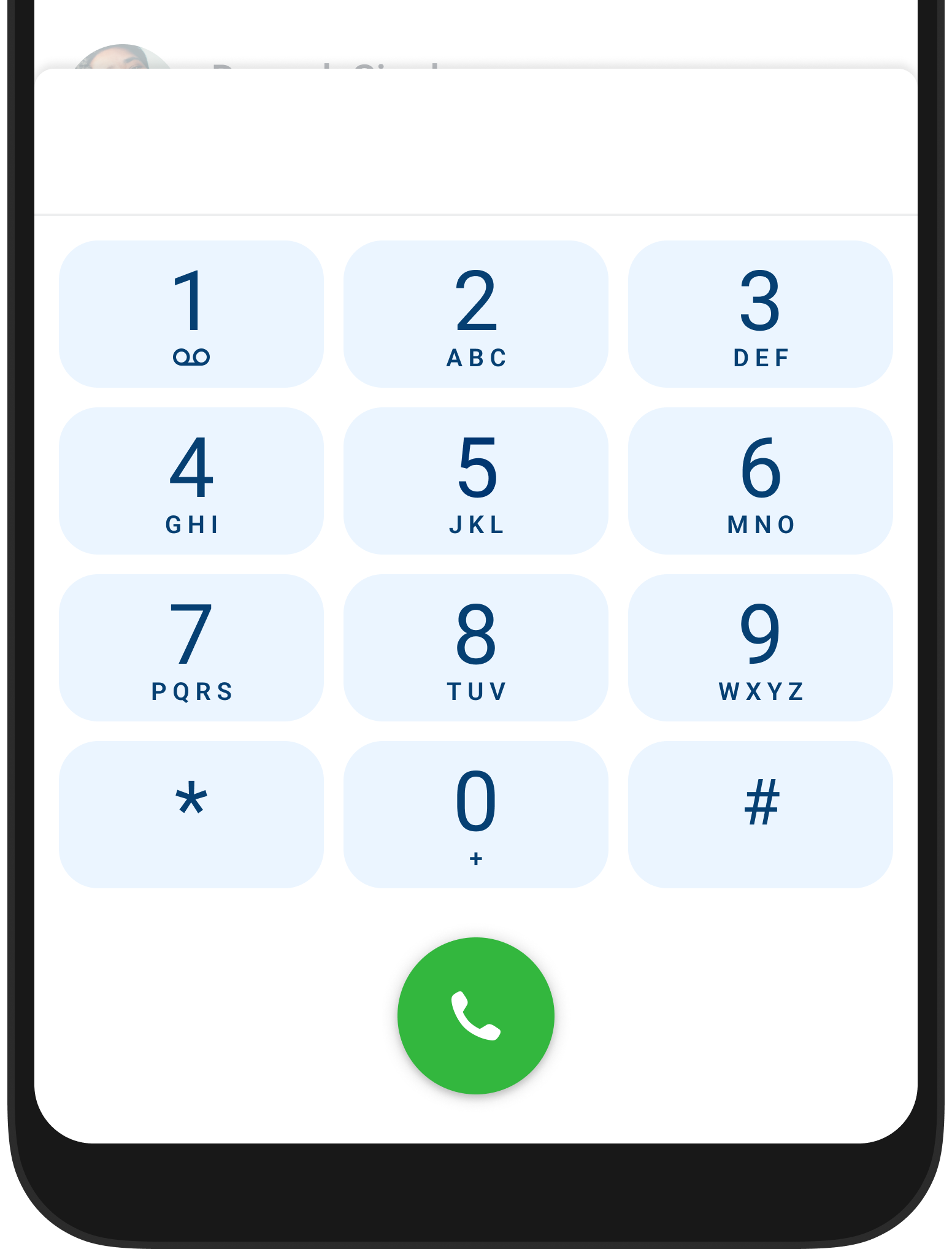This screenshot has height=1249, width=952.
Task: Dial the 0 plus key
Action: (475, 815)
